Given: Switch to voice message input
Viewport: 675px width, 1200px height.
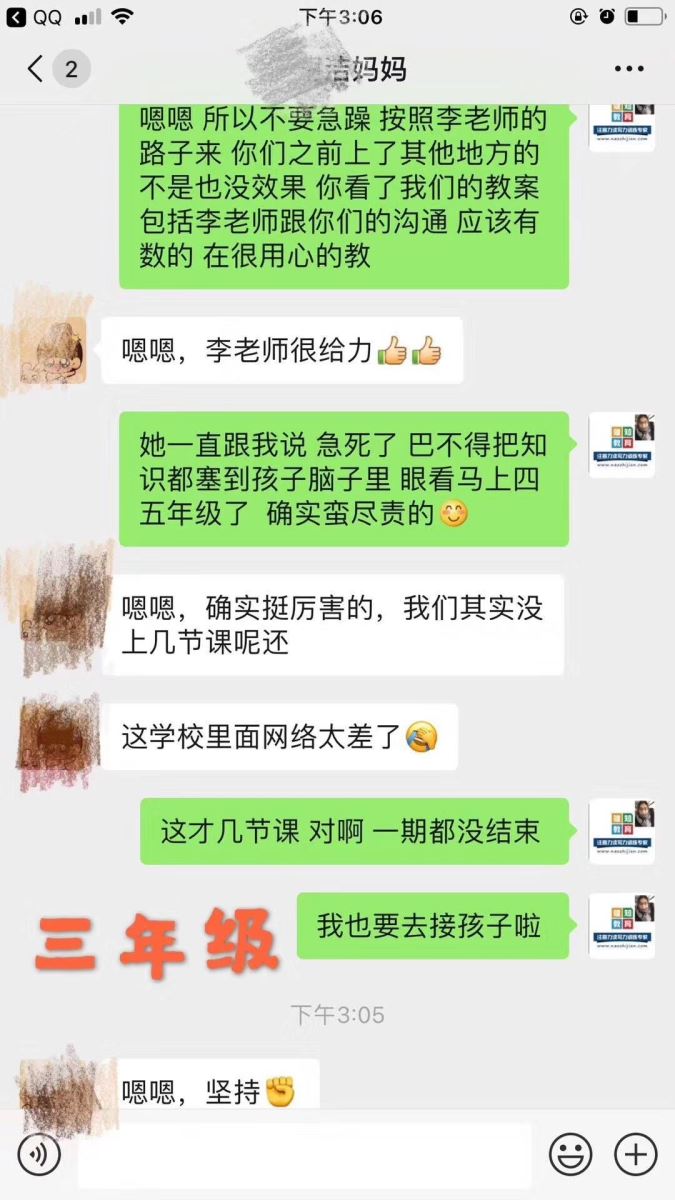Looking at the screenshot, I should (x=39, y=1155).
